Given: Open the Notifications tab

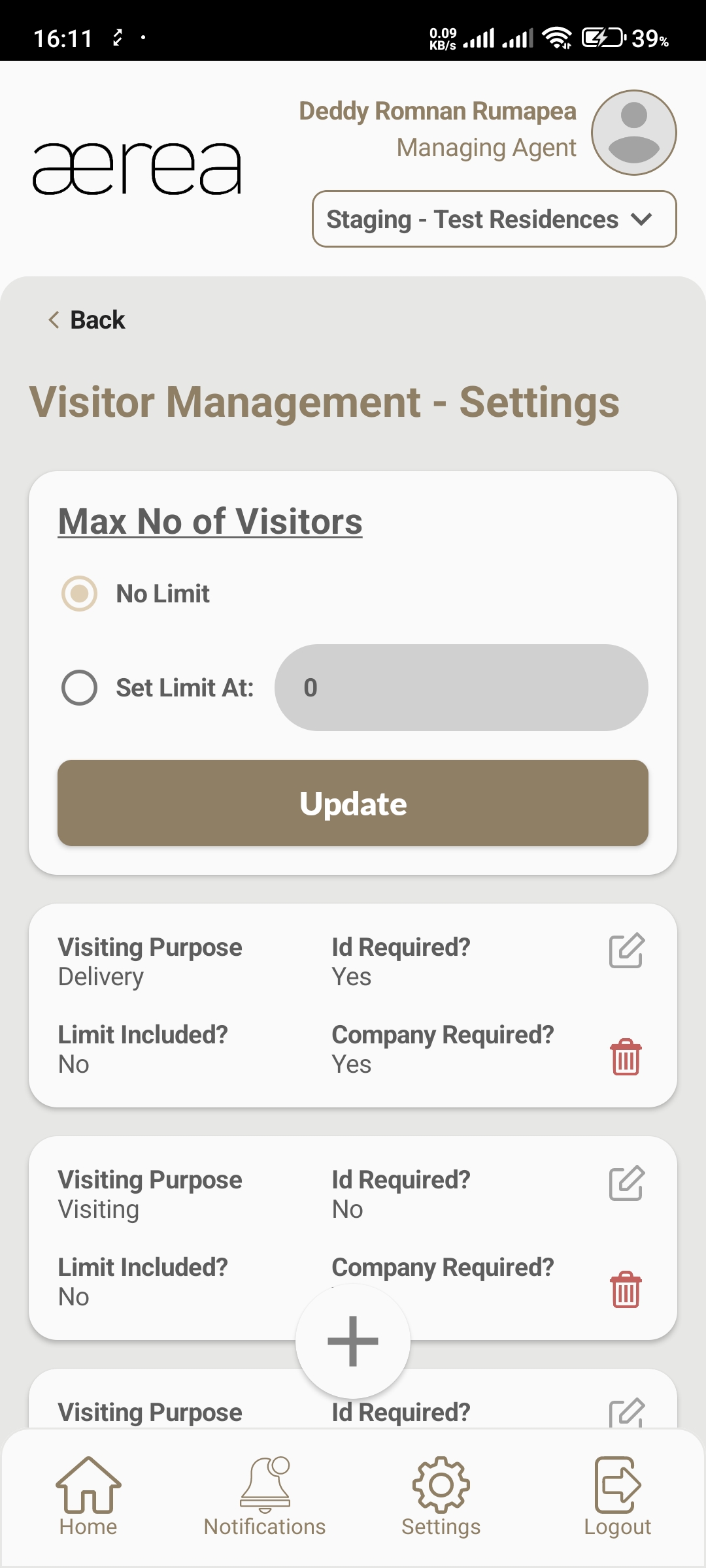Looking at the screenshot, I should [x=265, y=1496].
